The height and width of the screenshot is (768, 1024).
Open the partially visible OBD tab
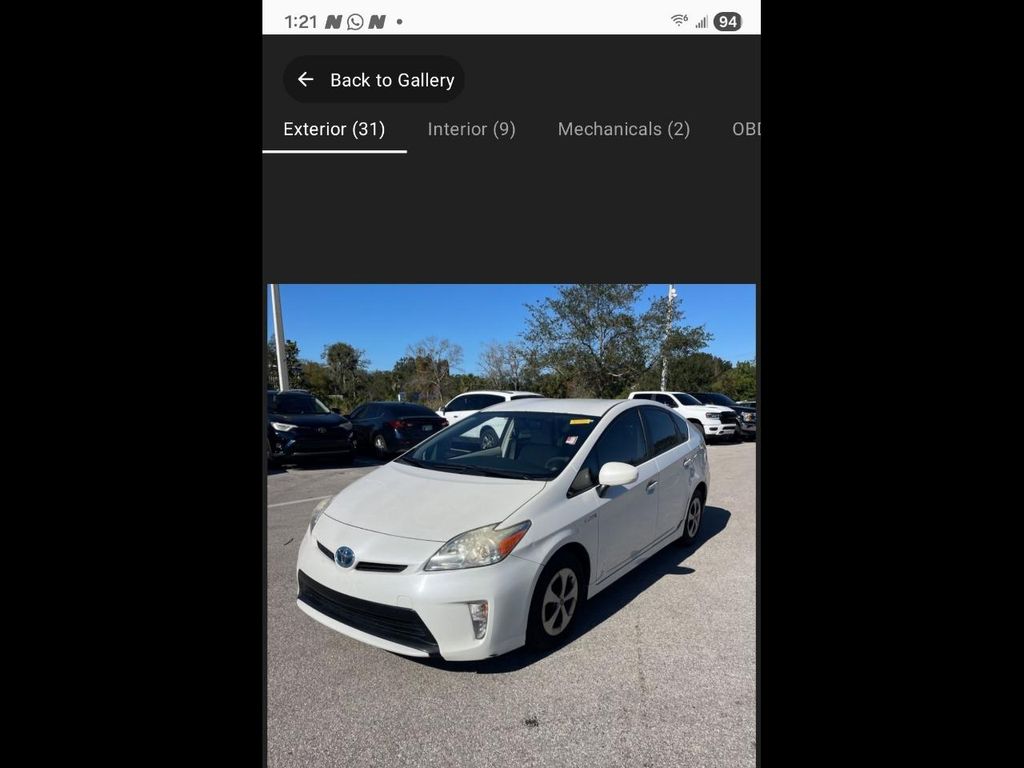point(746,129)
